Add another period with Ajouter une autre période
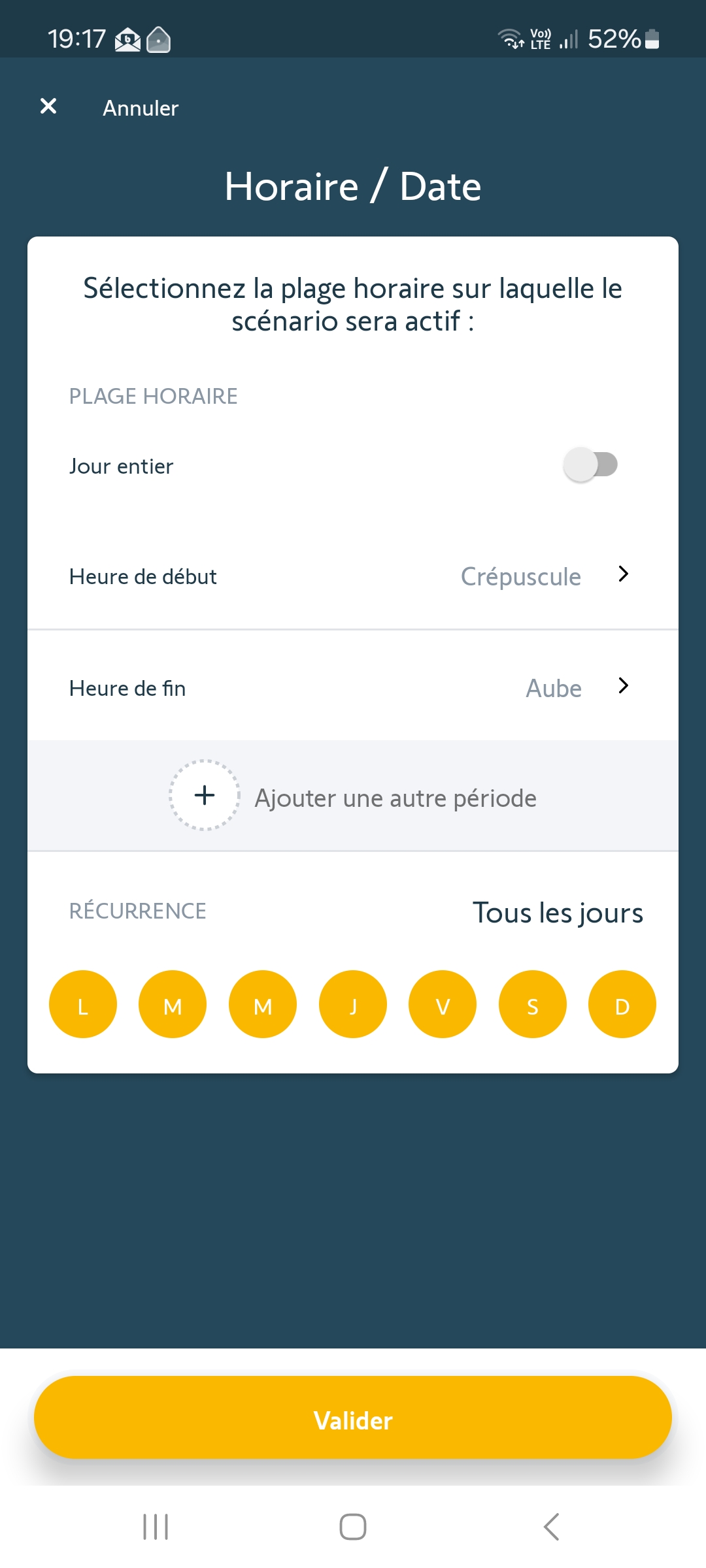706x1568 pixels. pyautogui.click(x=353, y=796)
